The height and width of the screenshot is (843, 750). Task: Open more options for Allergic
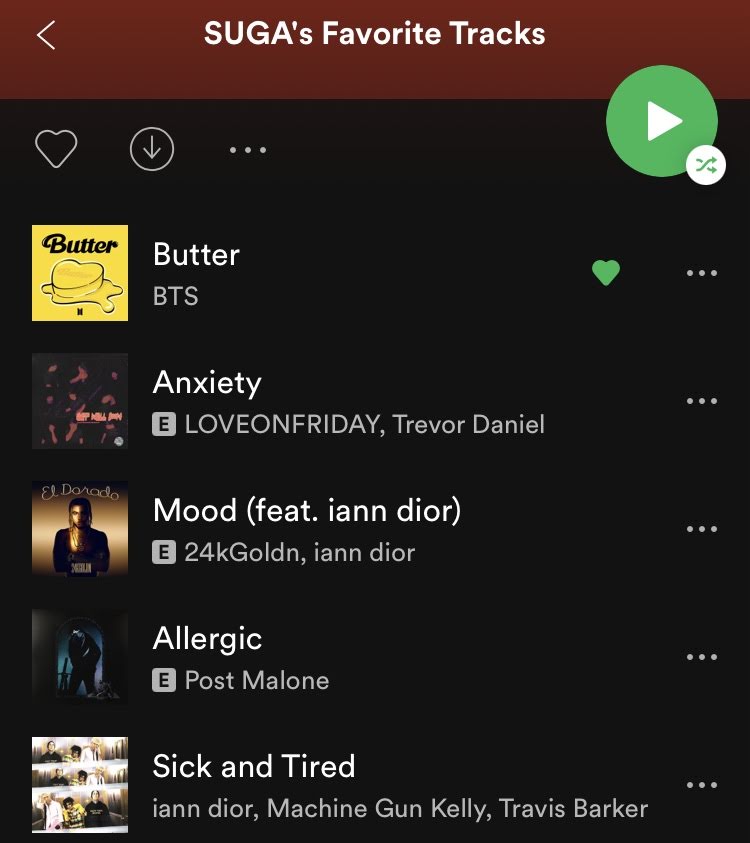(x=702, y=657)
